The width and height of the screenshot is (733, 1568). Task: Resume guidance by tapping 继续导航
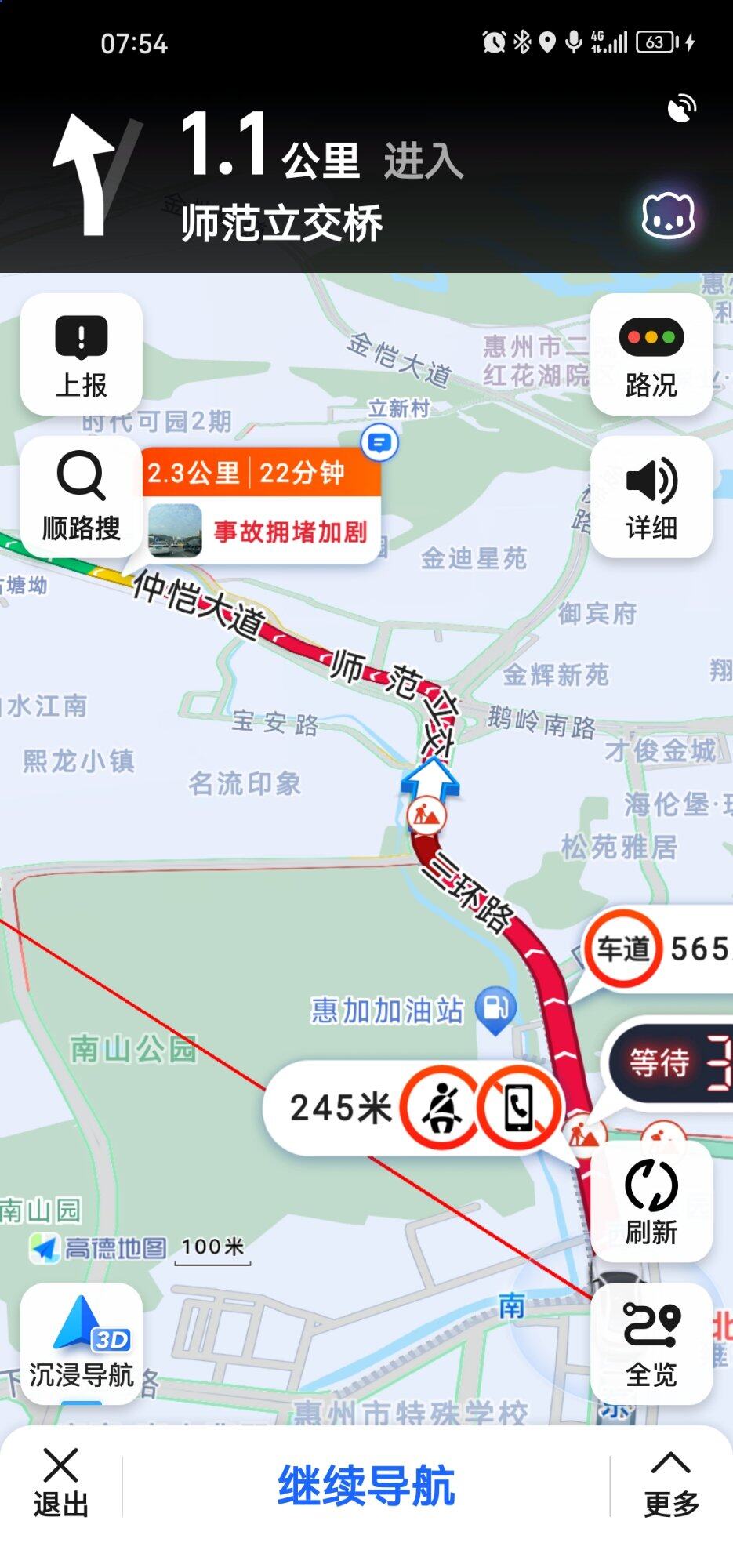click(x=366, y=1485)
